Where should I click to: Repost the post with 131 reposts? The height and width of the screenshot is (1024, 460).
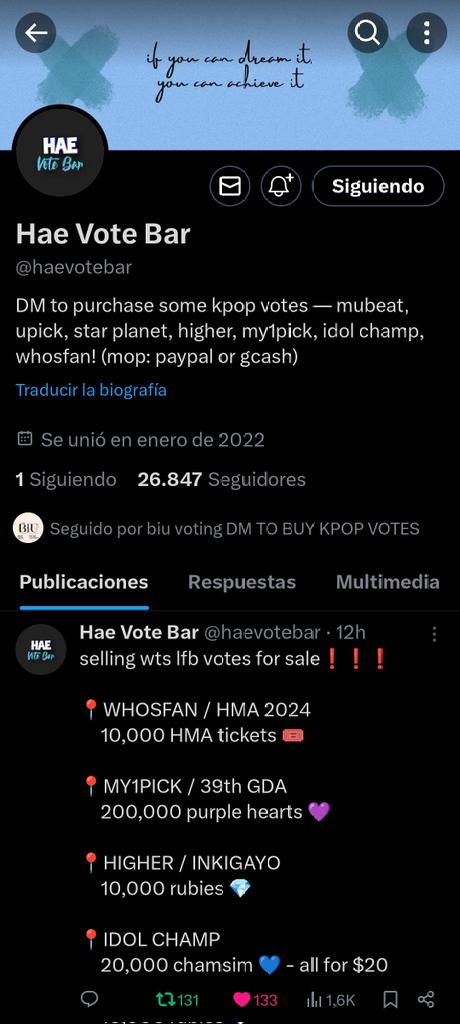click(178, 1000)
